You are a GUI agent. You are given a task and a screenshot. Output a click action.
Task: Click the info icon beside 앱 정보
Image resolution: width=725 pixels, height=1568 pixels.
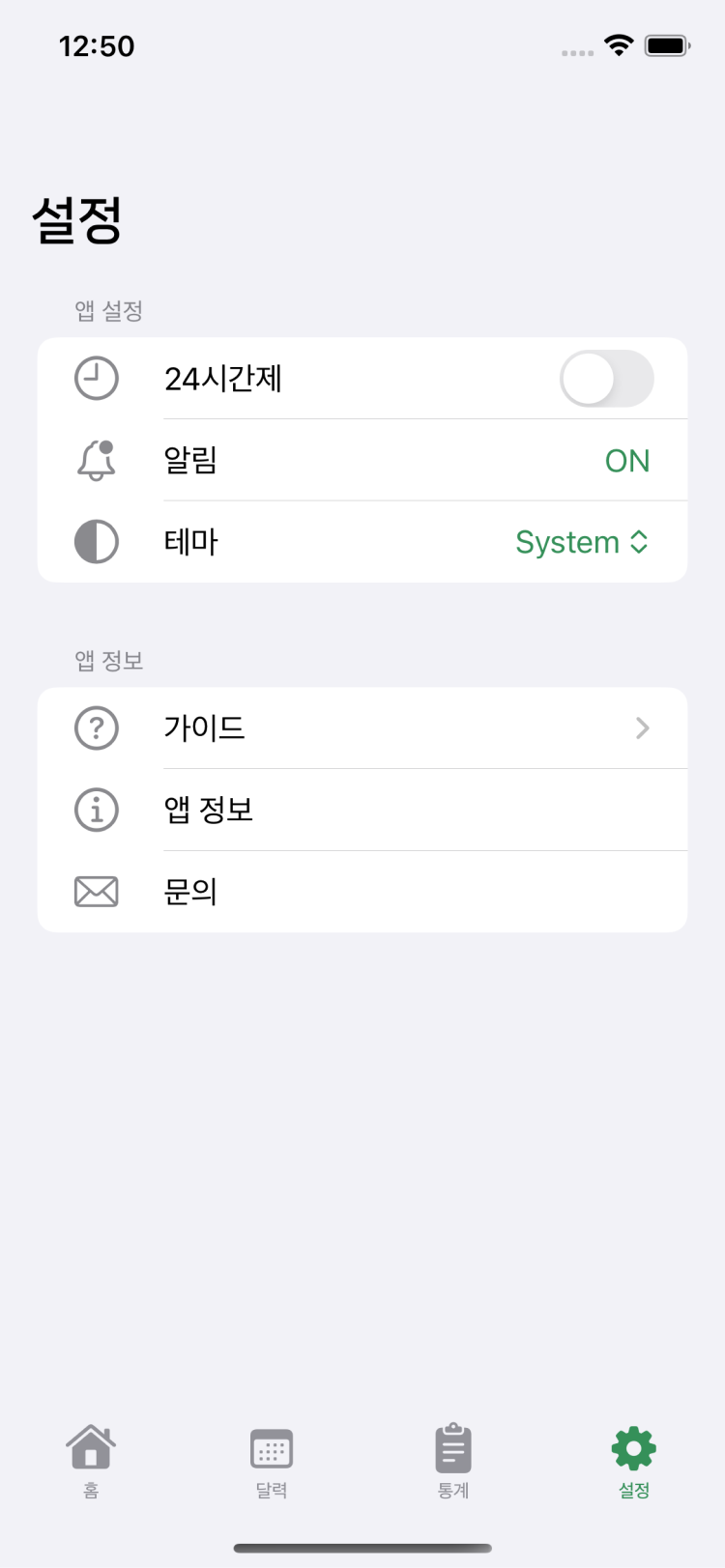coord(96,810)
